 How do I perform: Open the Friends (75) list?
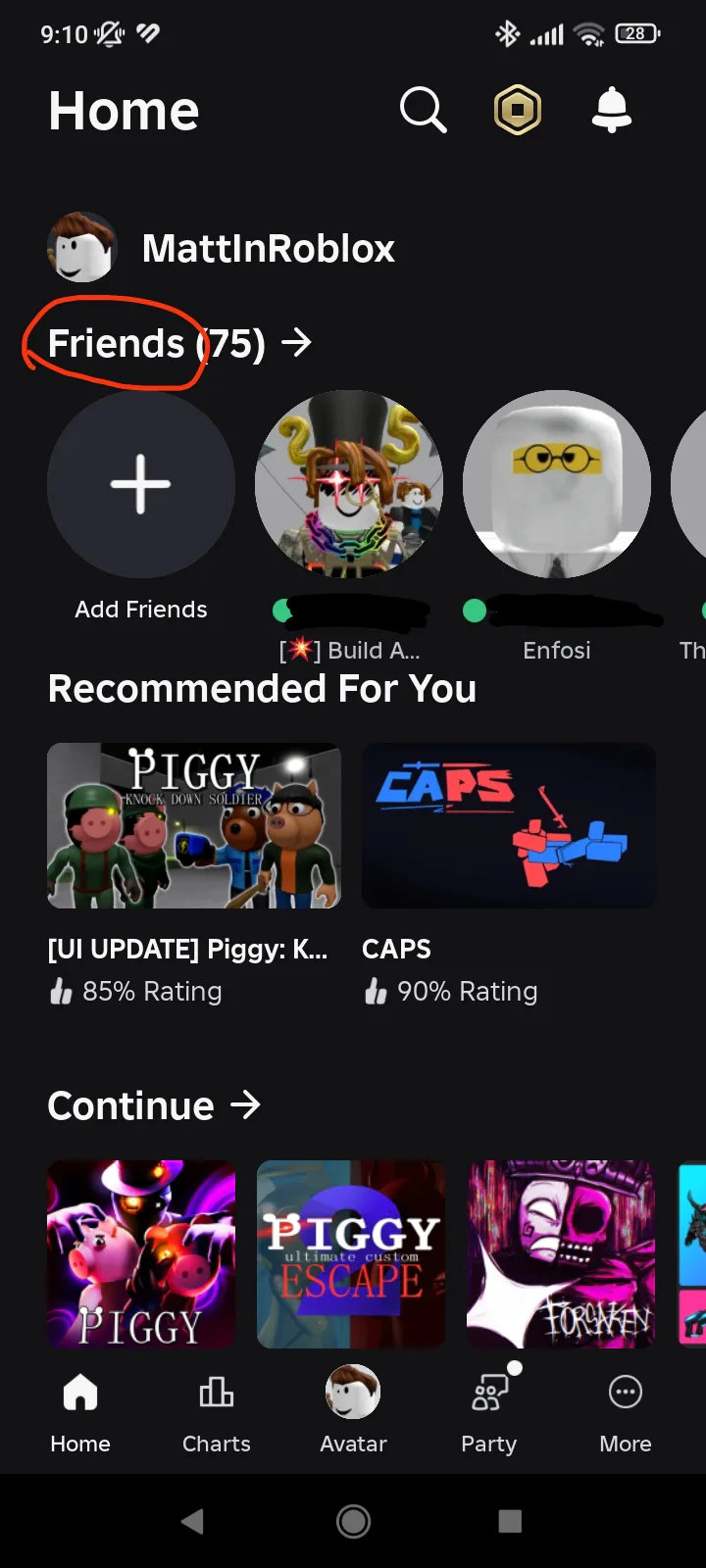pos(179,343)
